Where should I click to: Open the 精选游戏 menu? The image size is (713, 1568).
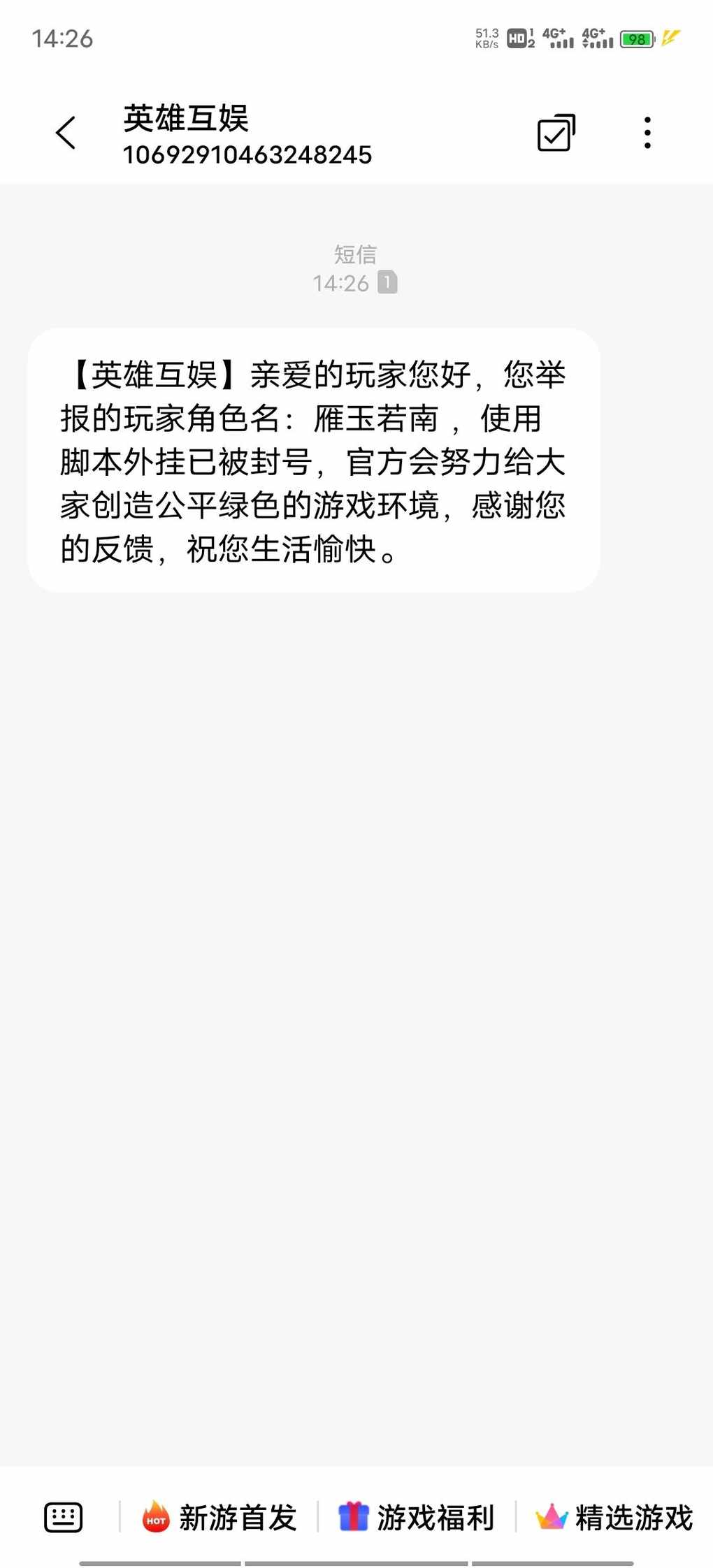(614, 1518)
